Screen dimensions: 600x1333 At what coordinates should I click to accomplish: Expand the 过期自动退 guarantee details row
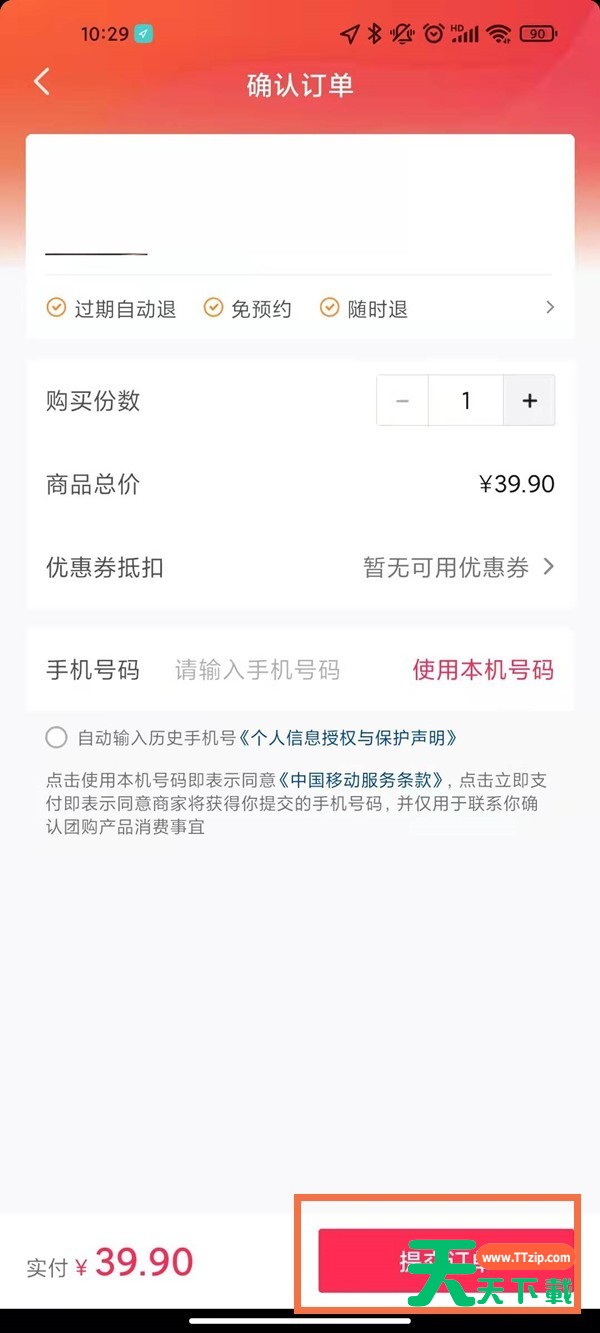(x=549, y=308)
